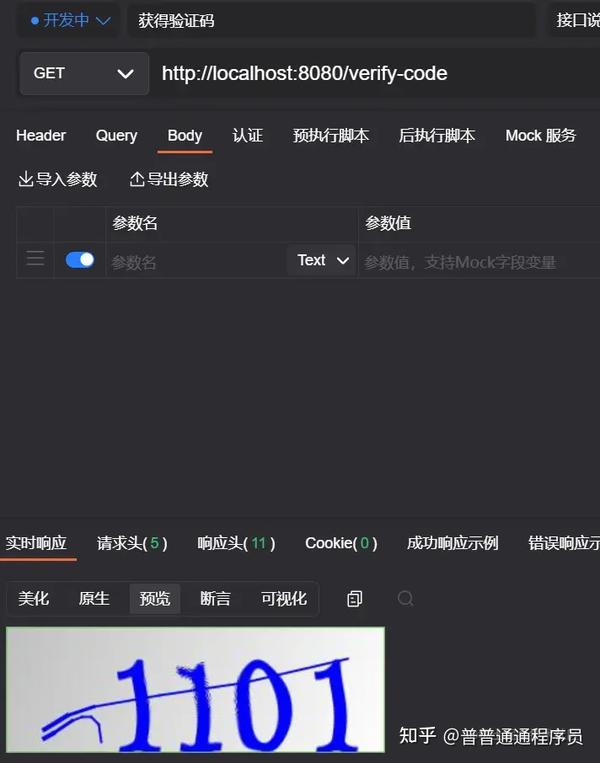The image size is (600, 763).
Task: Switch to Mock 服务 tab
Action: tap(540, 136)
